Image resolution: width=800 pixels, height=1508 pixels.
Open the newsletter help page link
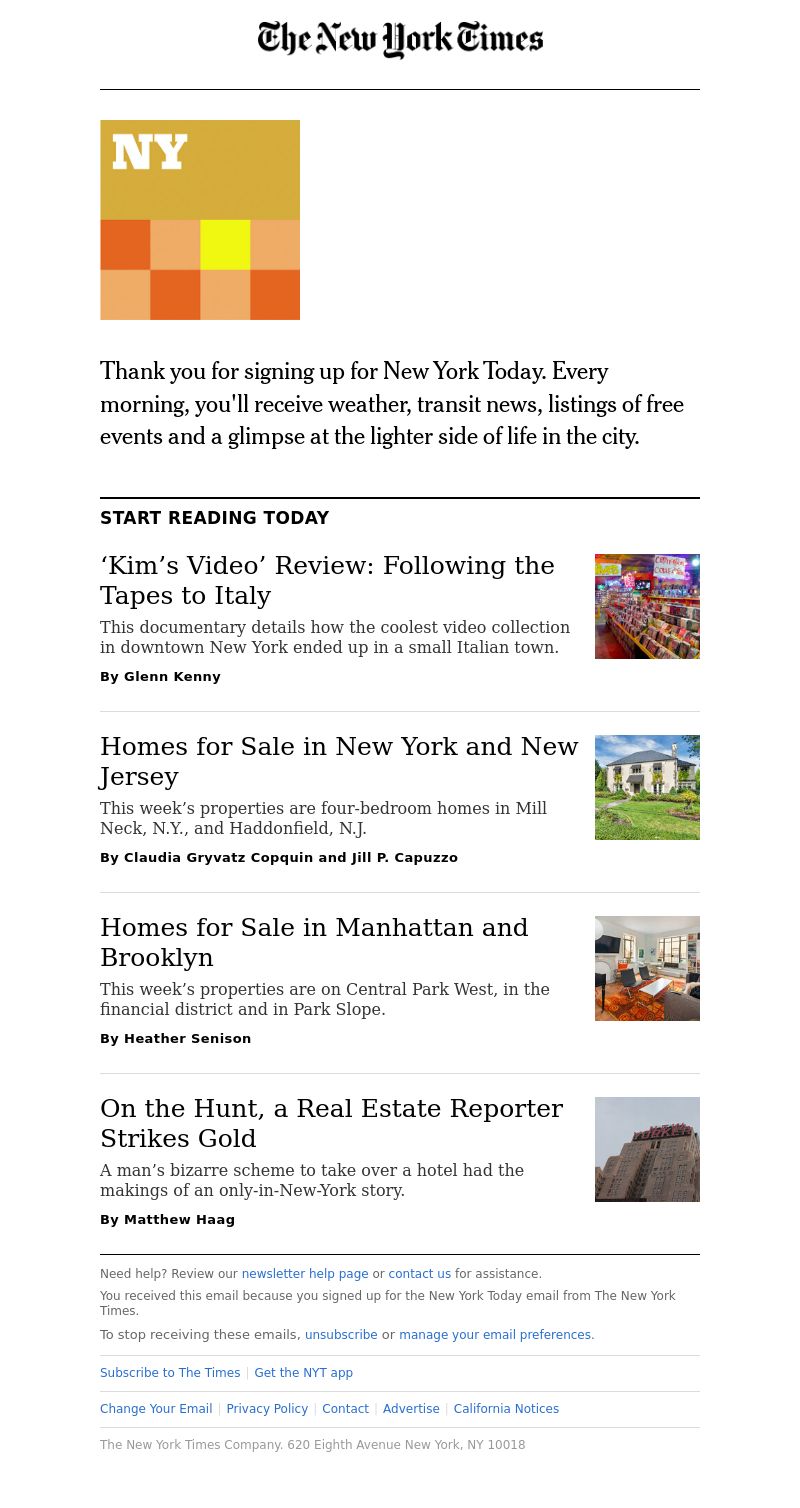coord(305,1274)
